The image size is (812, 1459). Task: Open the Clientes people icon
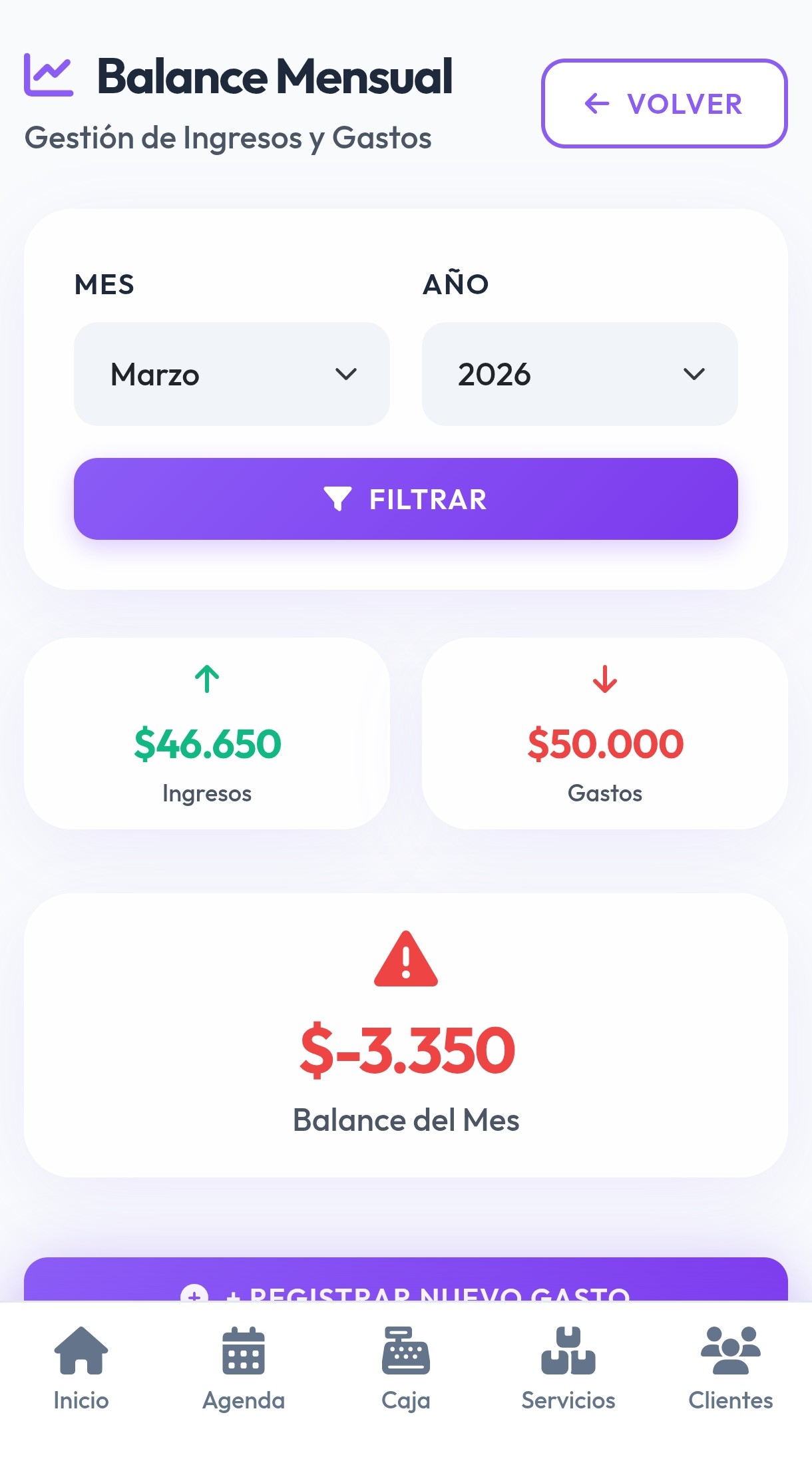point(730,1353)
